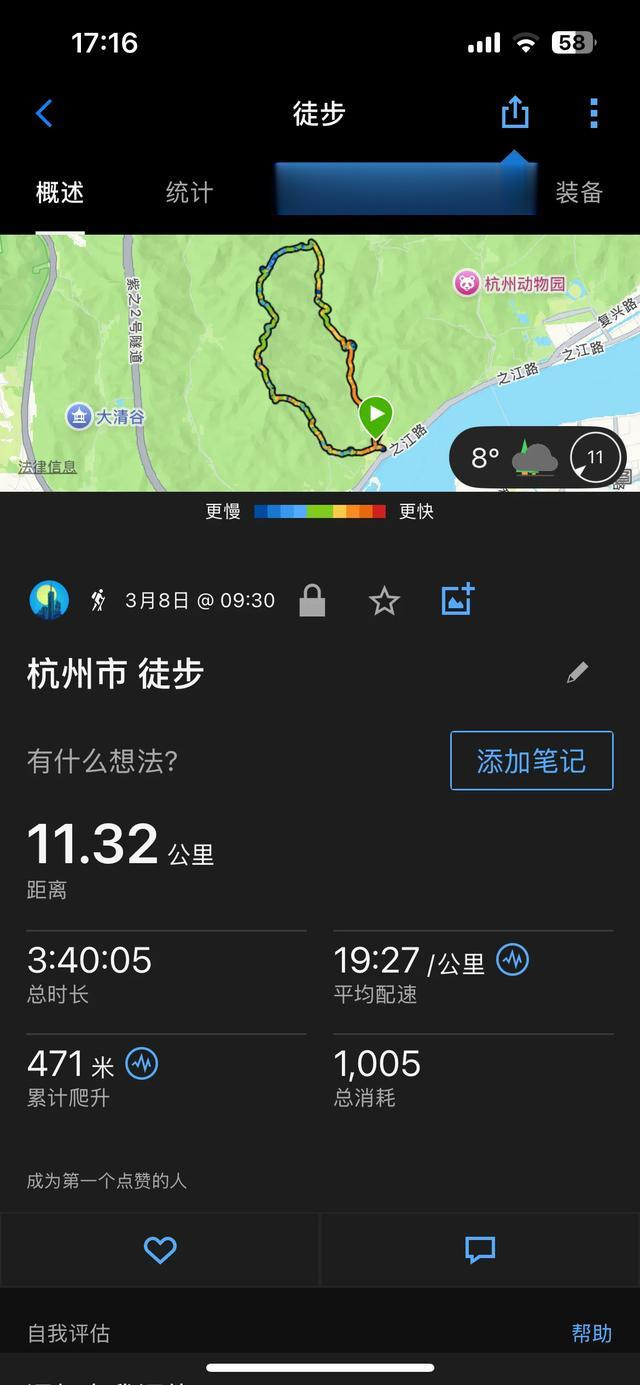Edit the activity name 杭州市 徒步
The image size is (640, 1385).
pyautogui.click(x=577, y=673)
